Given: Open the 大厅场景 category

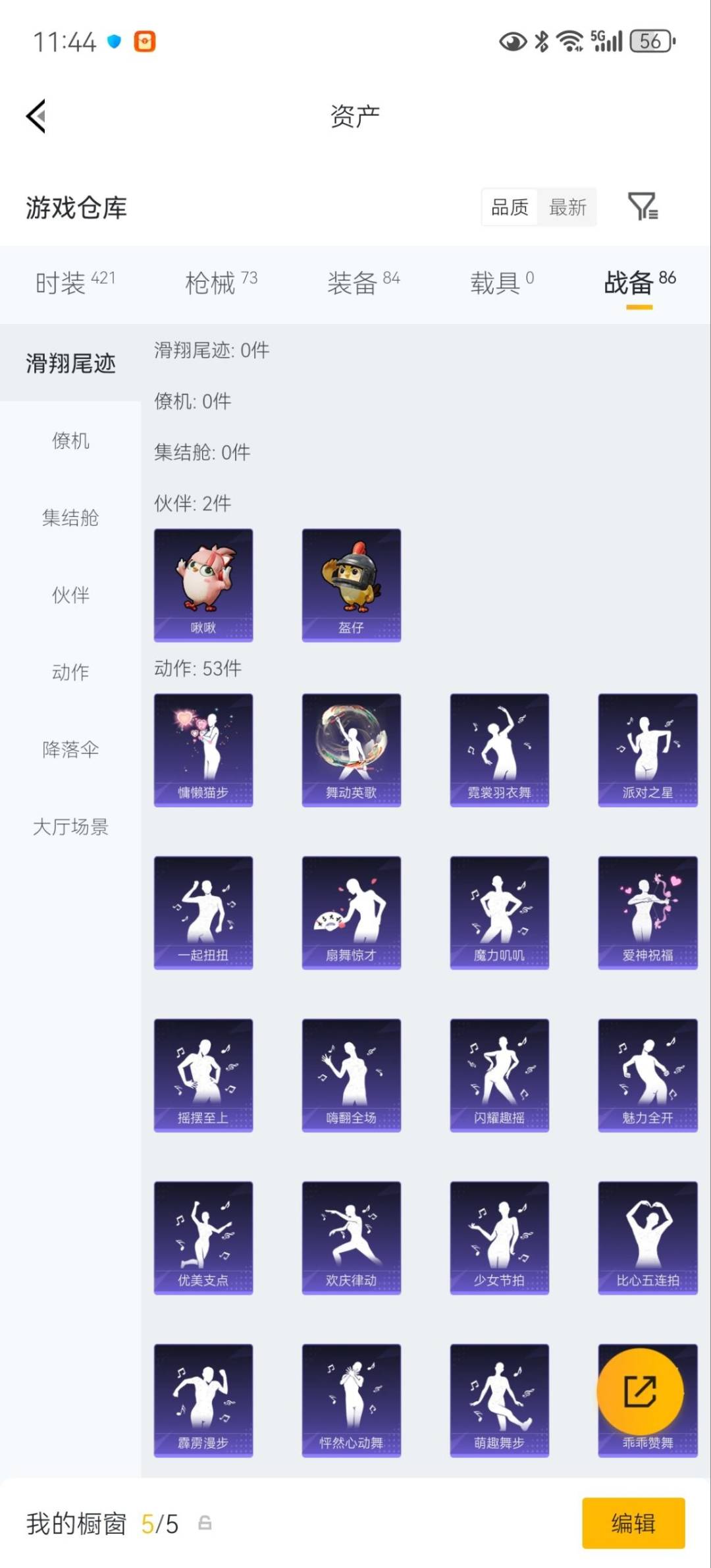Looking at the screenshot, I should pos(70,827).
